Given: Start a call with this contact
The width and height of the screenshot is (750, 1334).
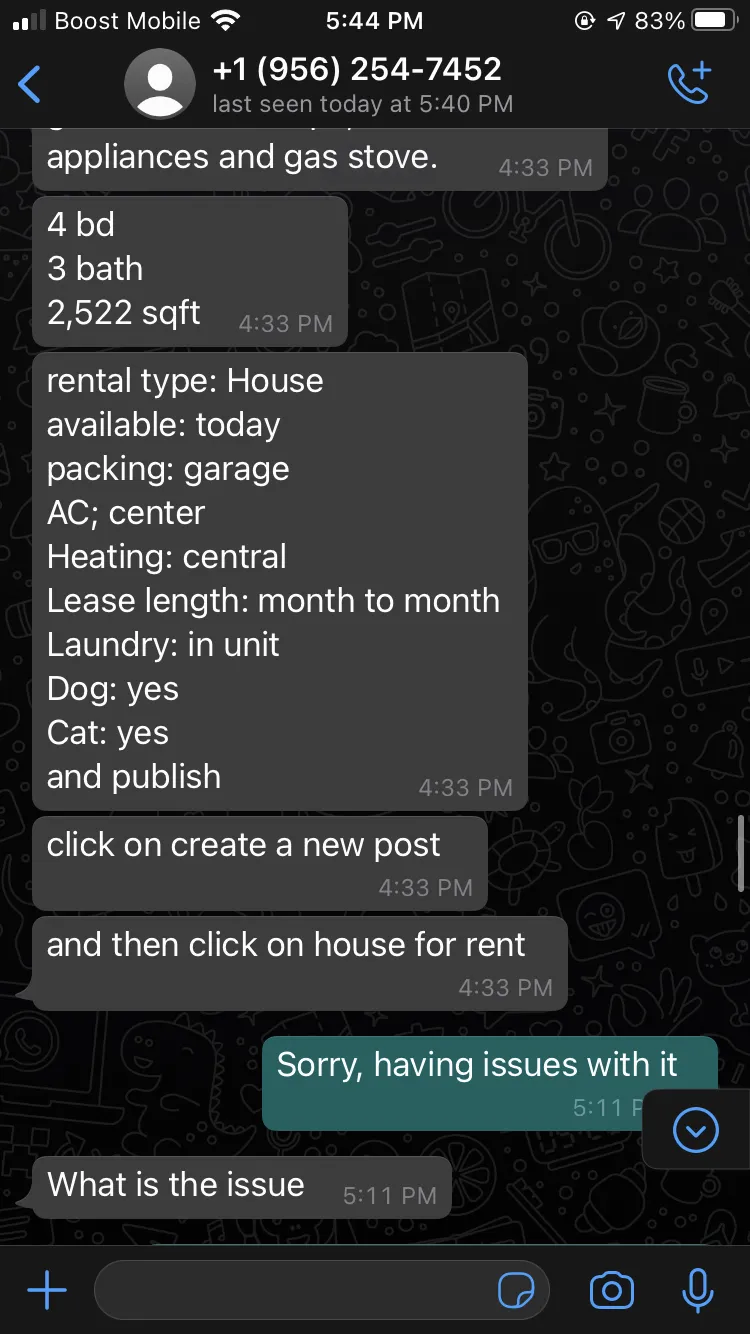Looking at the screenshot, I should click(x=689, y=83).
